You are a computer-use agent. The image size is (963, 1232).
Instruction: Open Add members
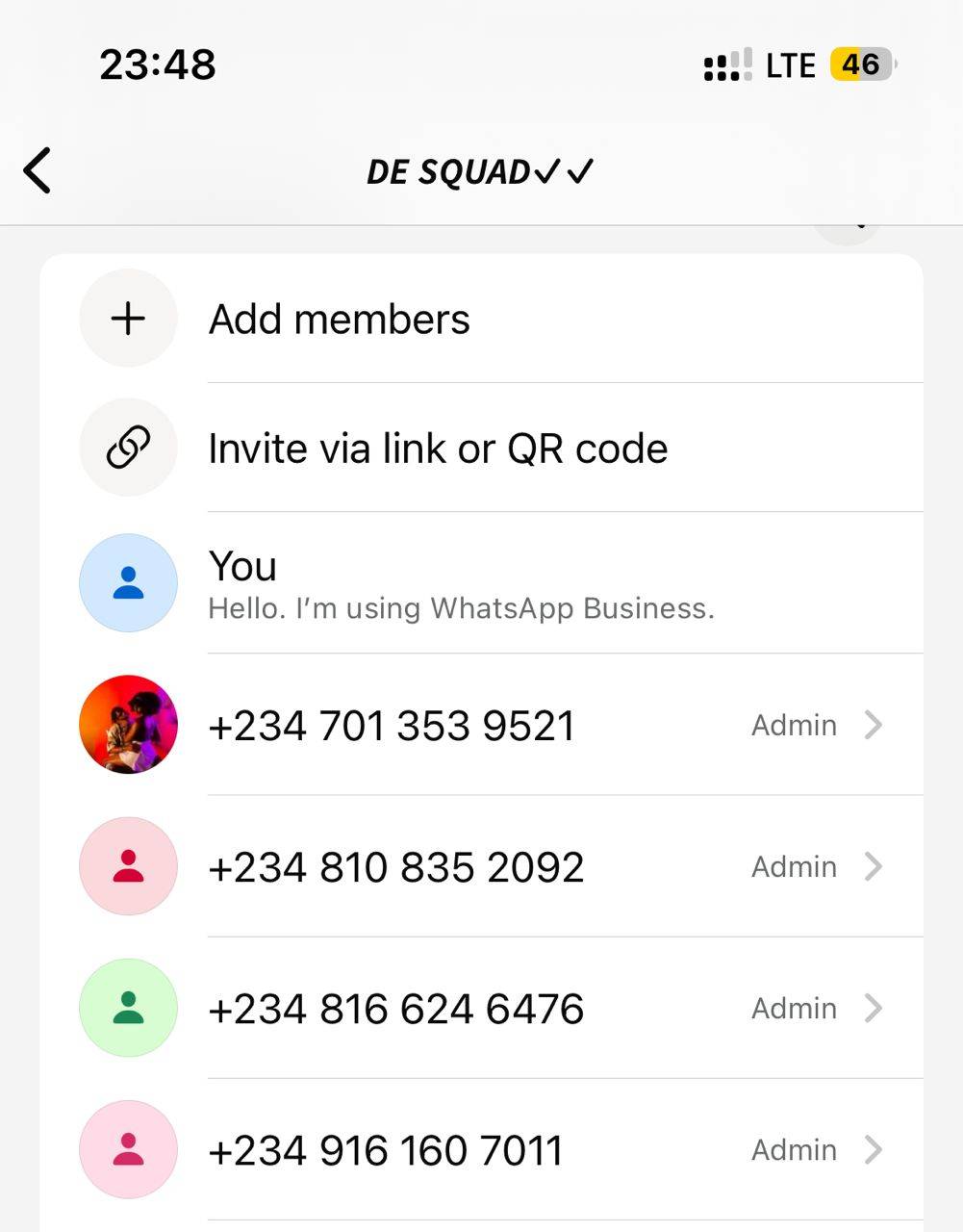[339, 320]
